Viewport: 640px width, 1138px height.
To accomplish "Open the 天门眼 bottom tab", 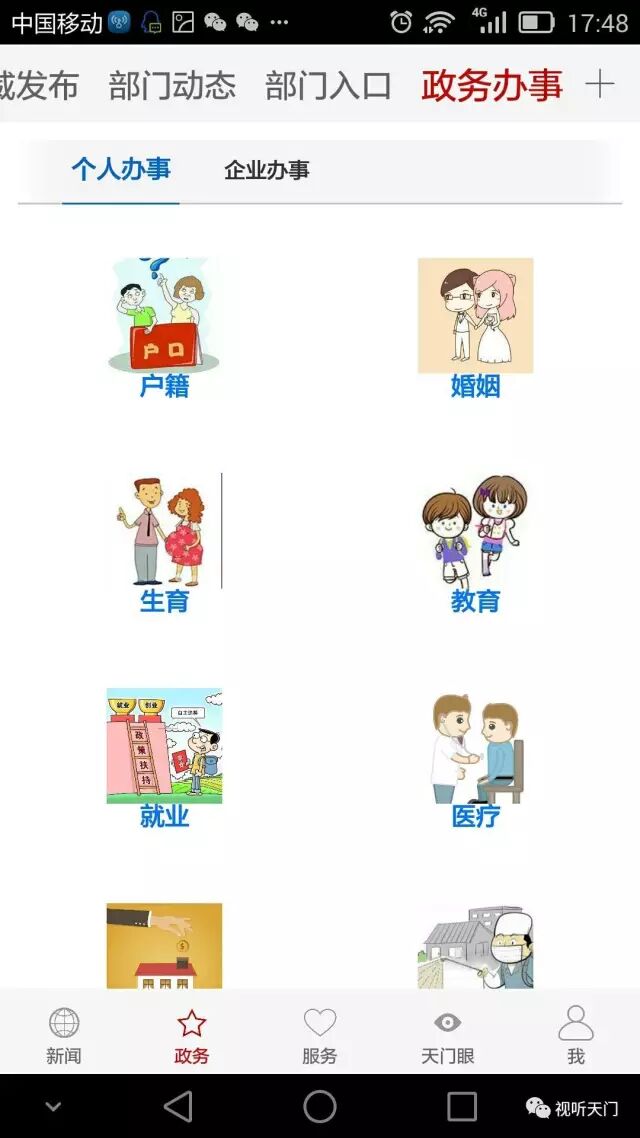I will click(447, 1034).
